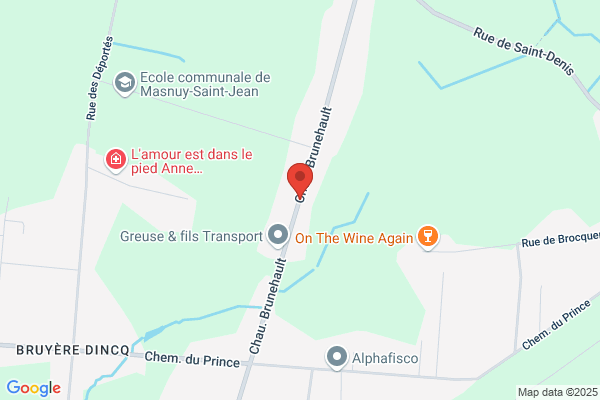View On The Wine Again bar marker
Screen dimensions: 600x400
point(428,237)
